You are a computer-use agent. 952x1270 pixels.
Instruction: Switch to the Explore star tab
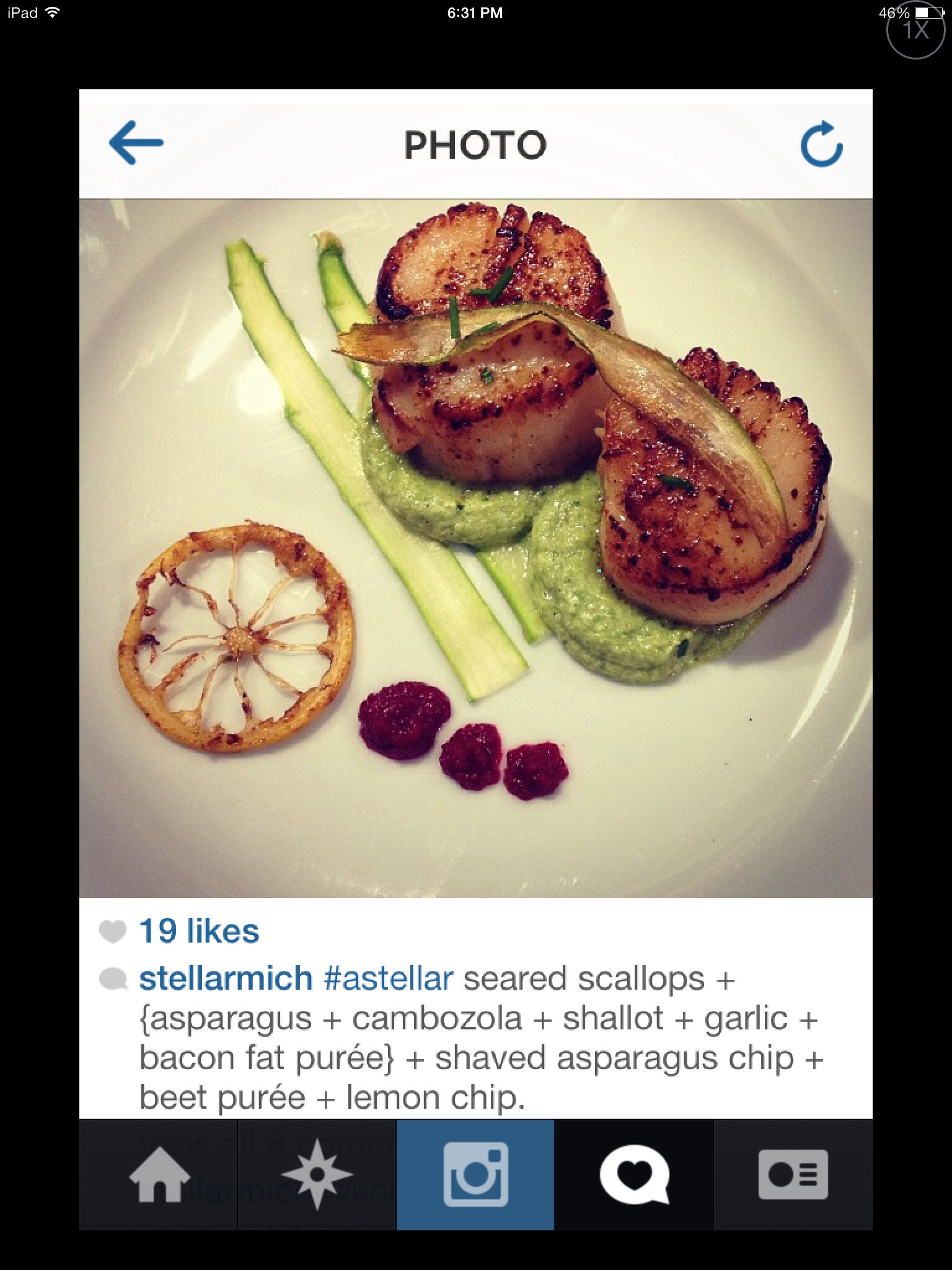pyautogui.click(x=317, y=1175)
